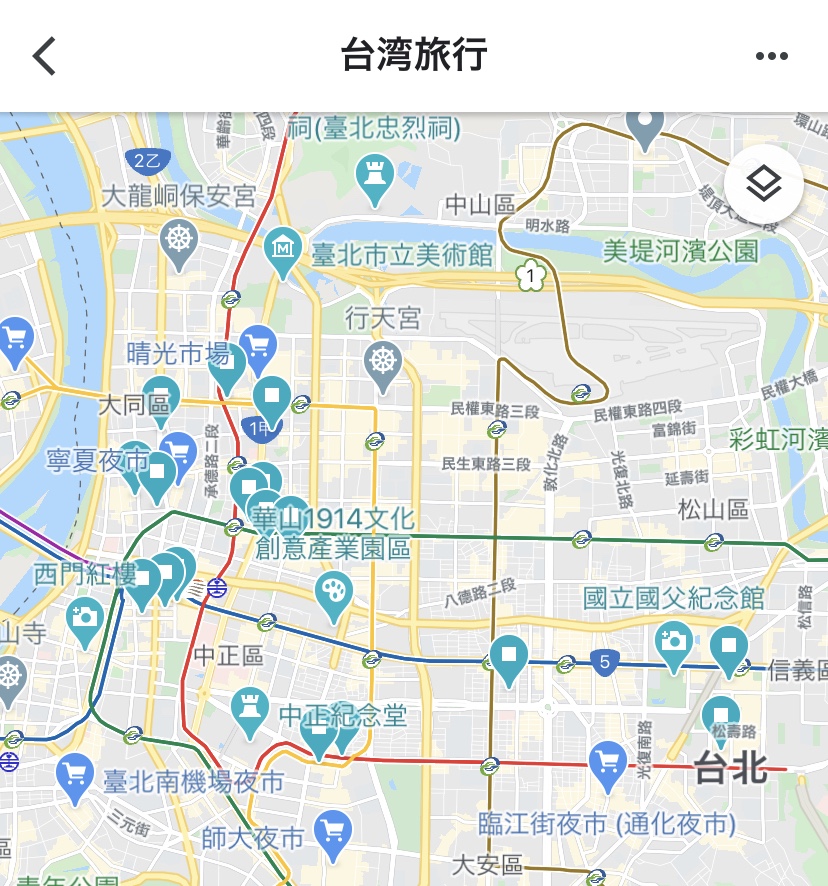828x886 pixels.
Task: Select the 行天宮 temple marker
Action: [384, 360]
